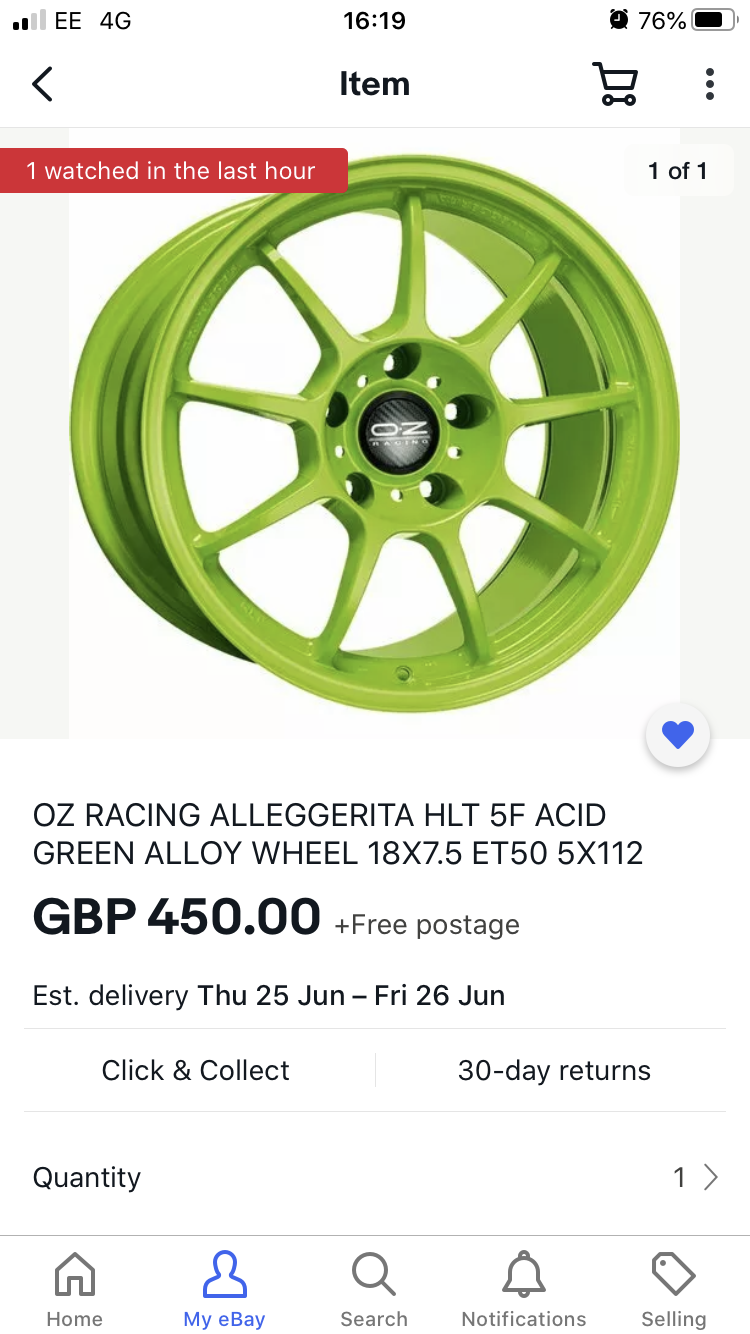This screenshot has width=750, height=1334.
Task: Switch to the Selling tab
Action: click(674, 1289)
